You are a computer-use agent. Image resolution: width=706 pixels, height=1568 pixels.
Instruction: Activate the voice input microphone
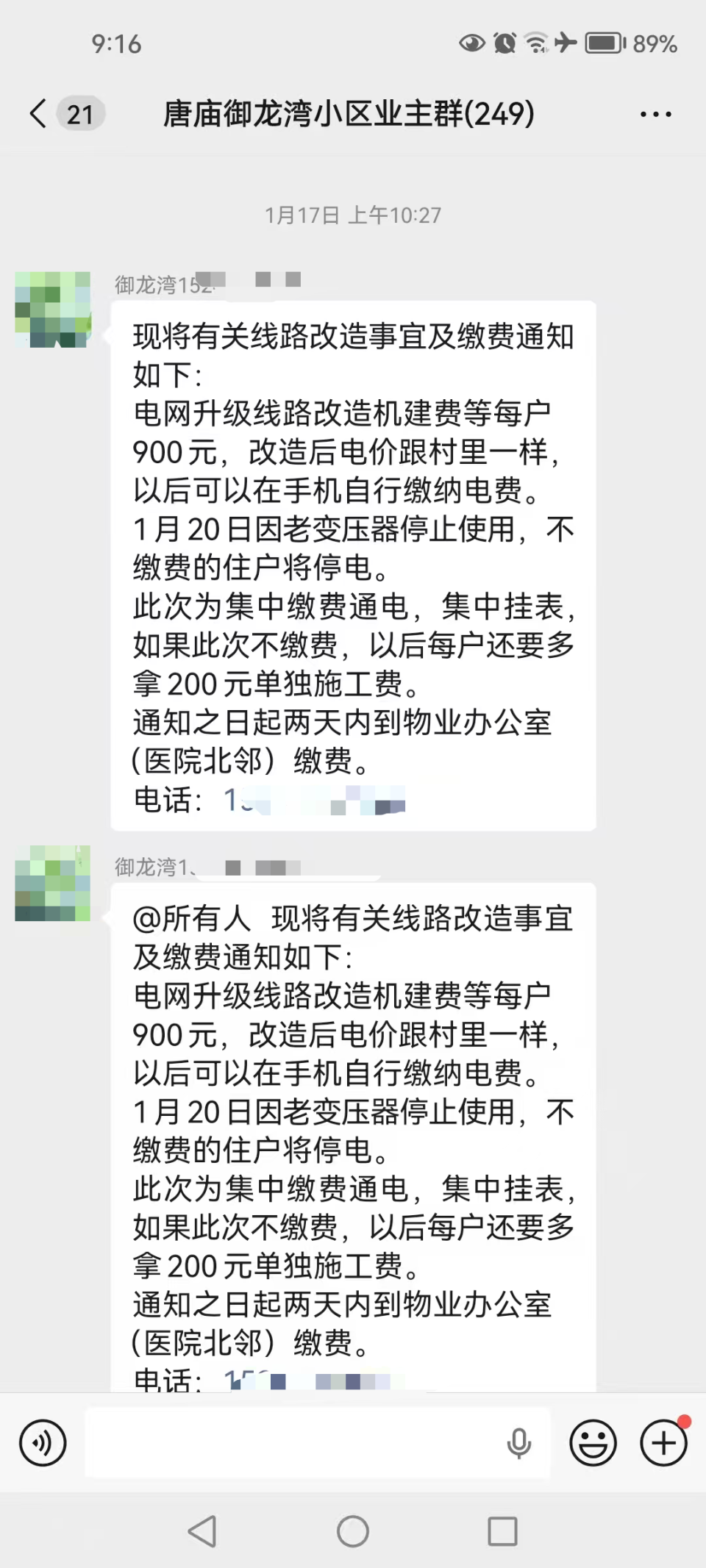520,1443
